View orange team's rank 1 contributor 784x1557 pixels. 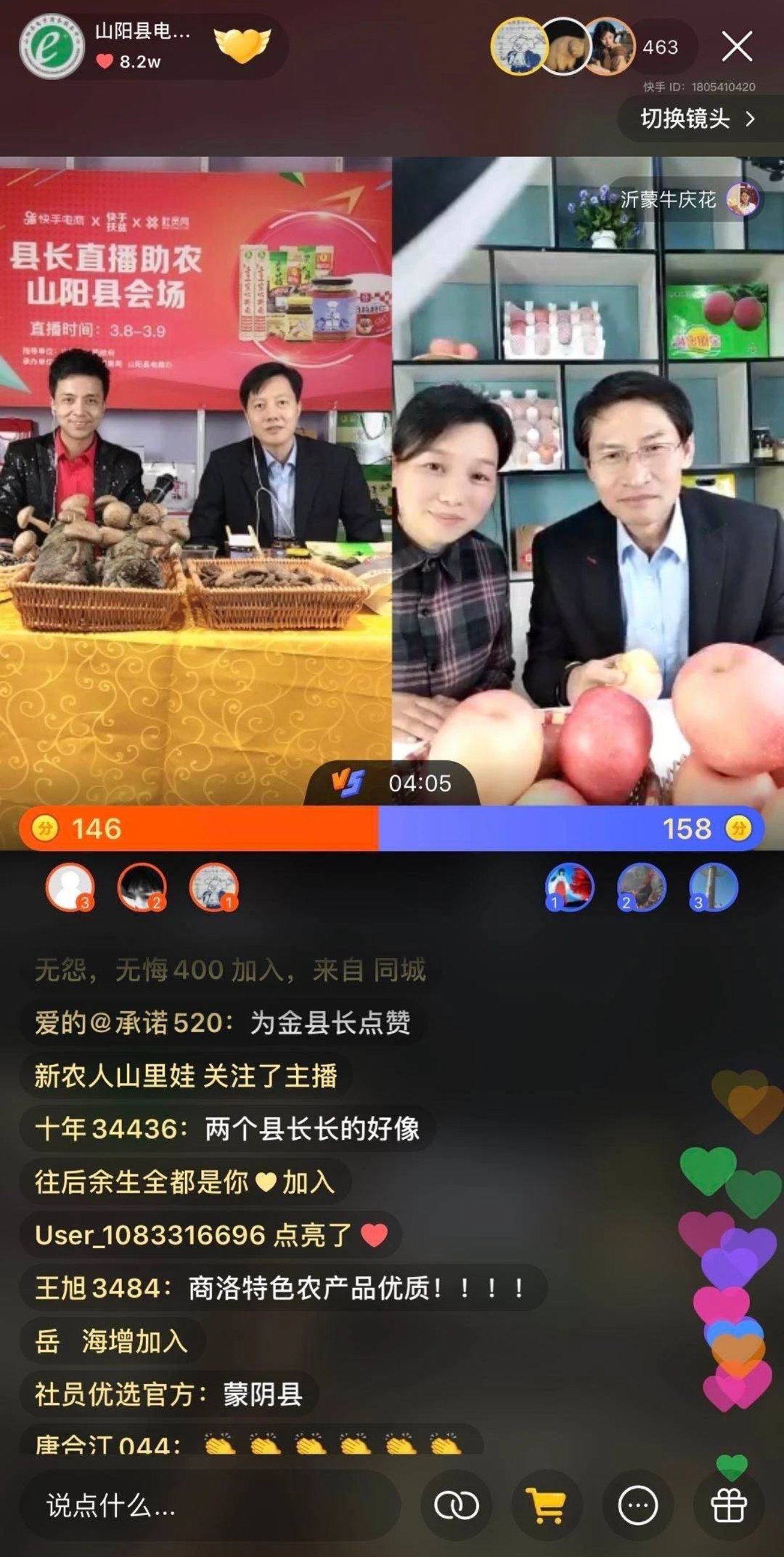214,887
